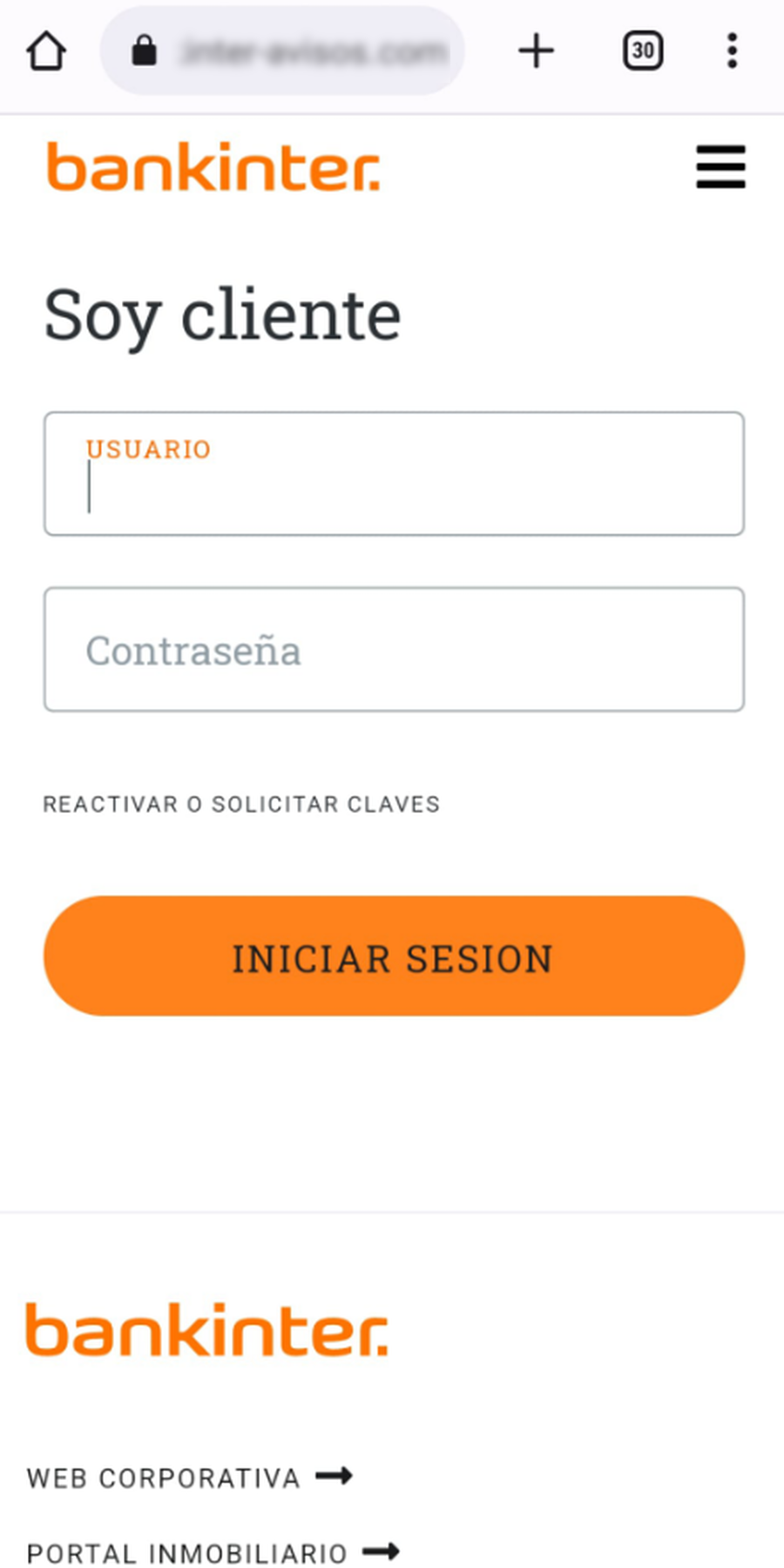Focus the Usuario field

(394, 475)
